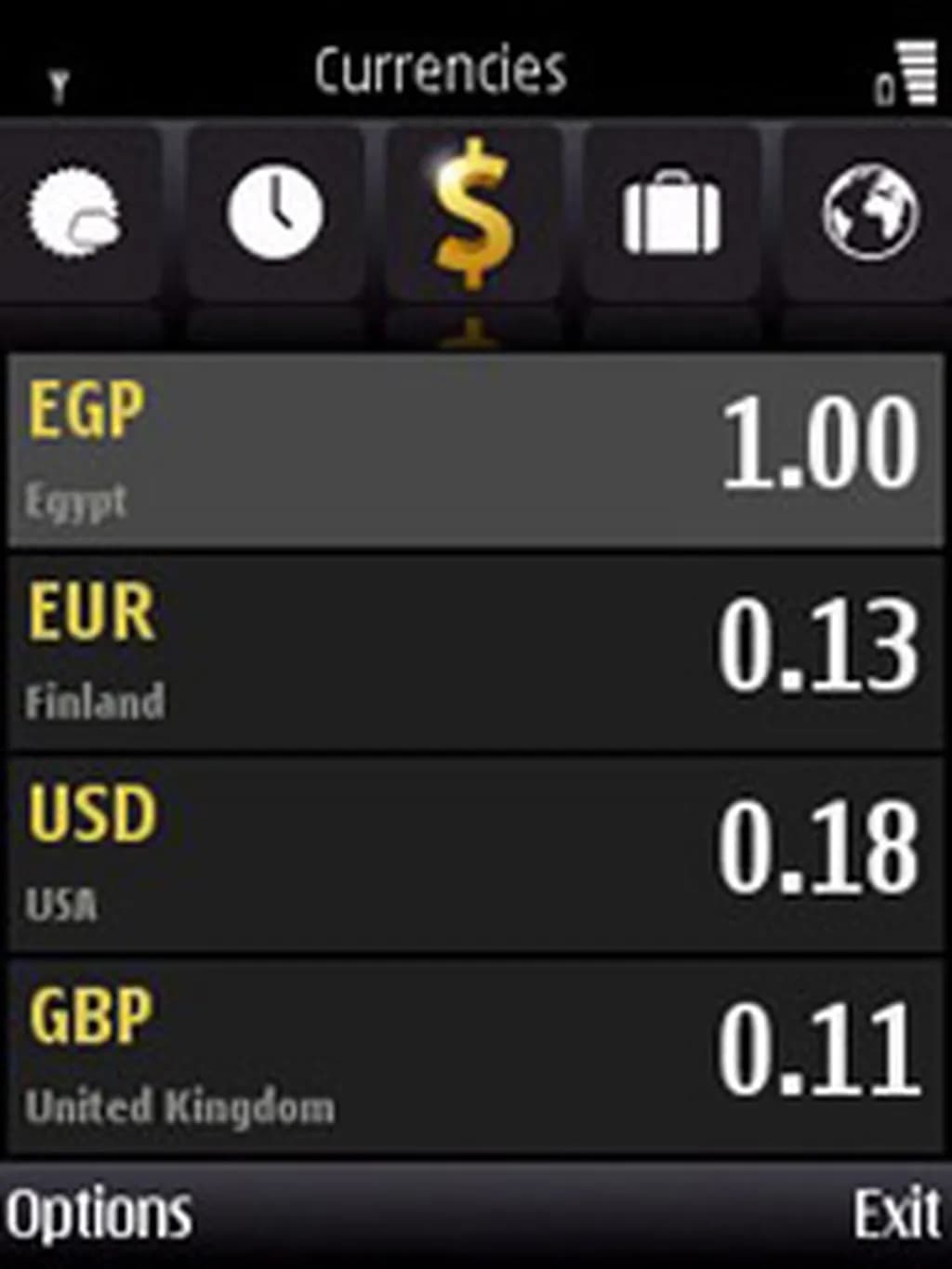Switch to the globe world tab

coord(870,212)
